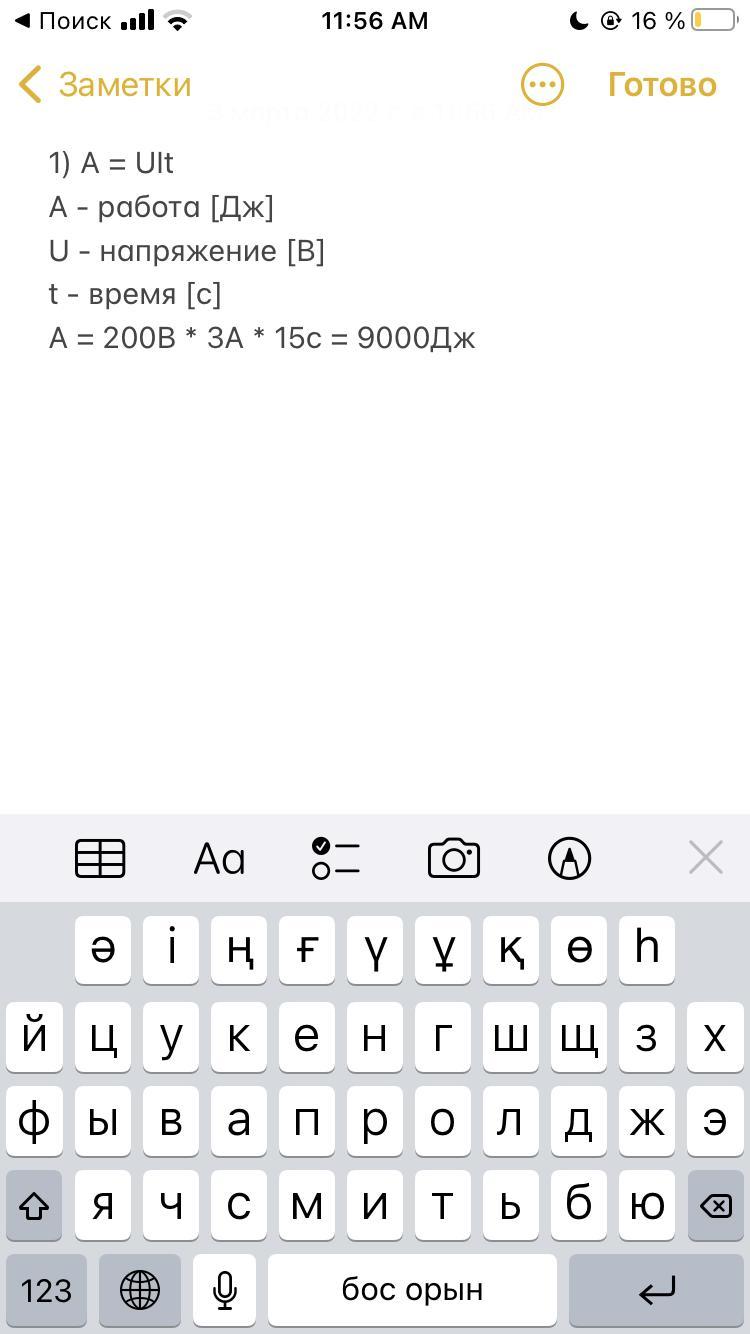Place cursor in the note text area
The width and height of the screenshot is (750, 1334).
(375, 580)
